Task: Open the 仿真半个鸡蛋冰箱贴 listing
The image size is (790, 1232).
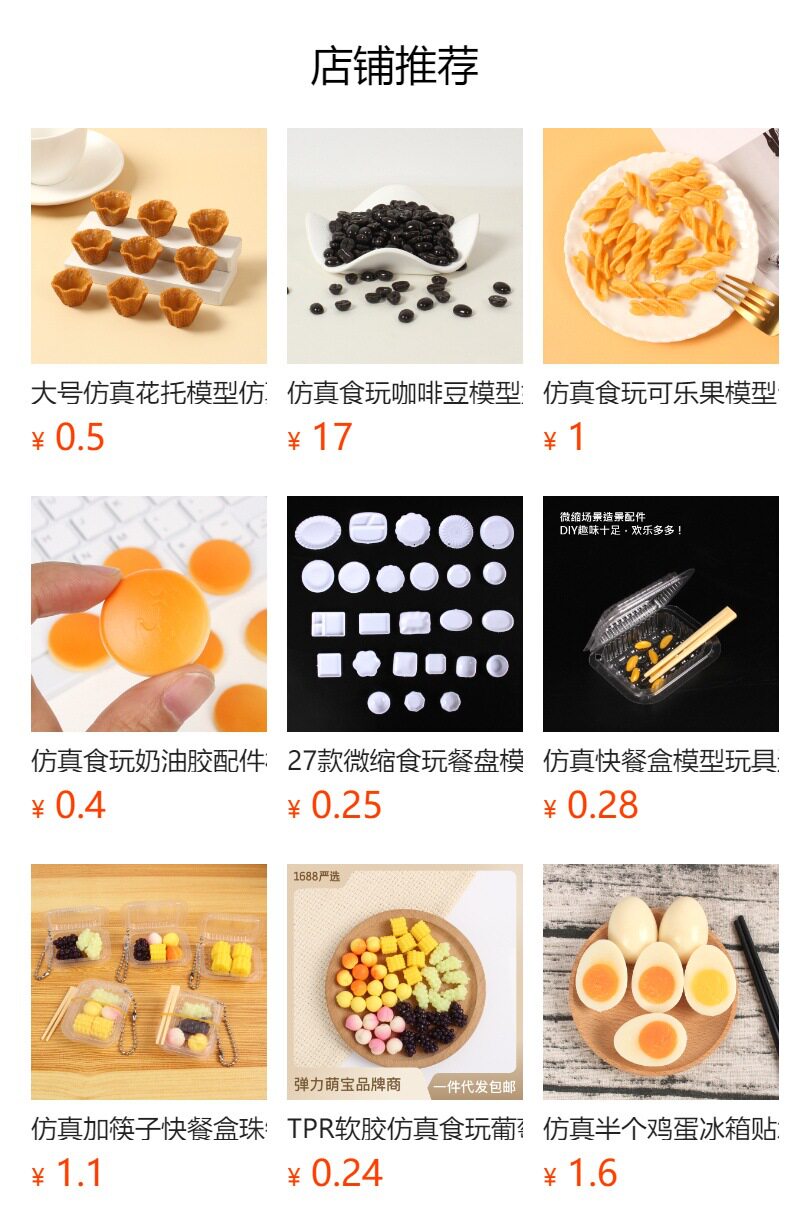Action: click(x=661, y=982)
